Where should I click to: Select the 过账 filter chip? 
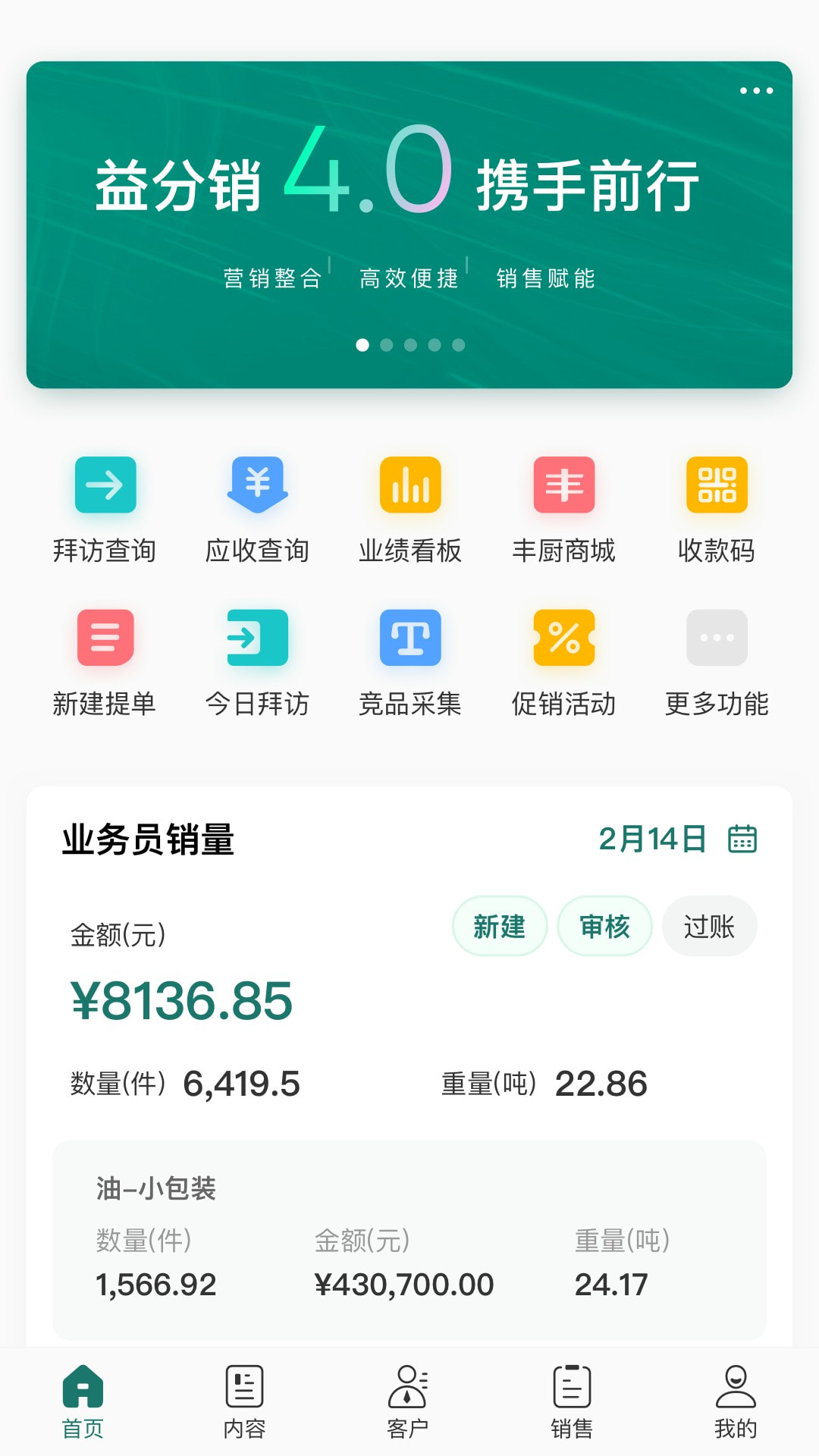pyautogui.click(x=709, y=926)
